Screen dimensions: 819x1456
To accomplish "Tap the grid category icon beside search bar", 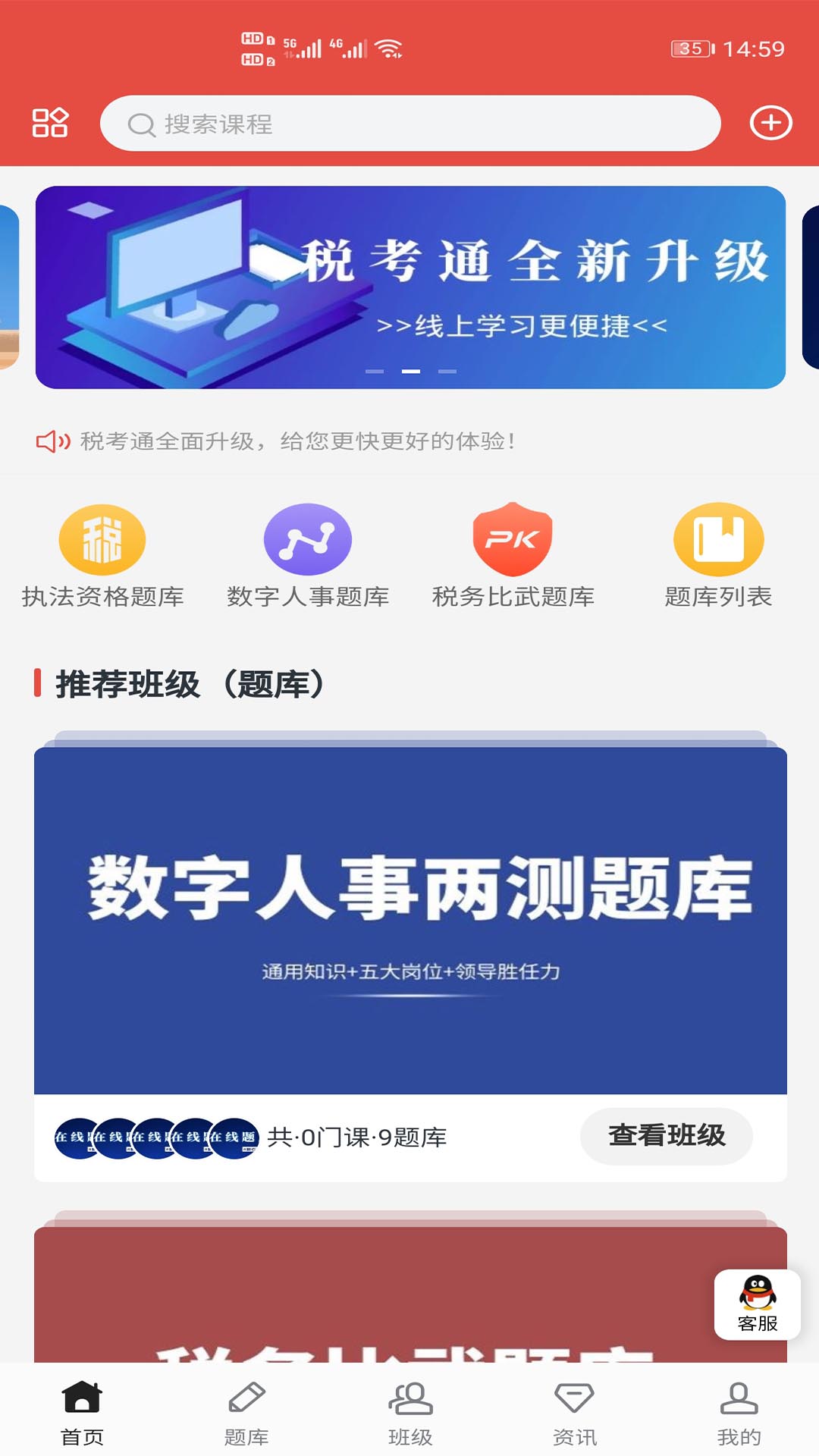I will point(50,122).
